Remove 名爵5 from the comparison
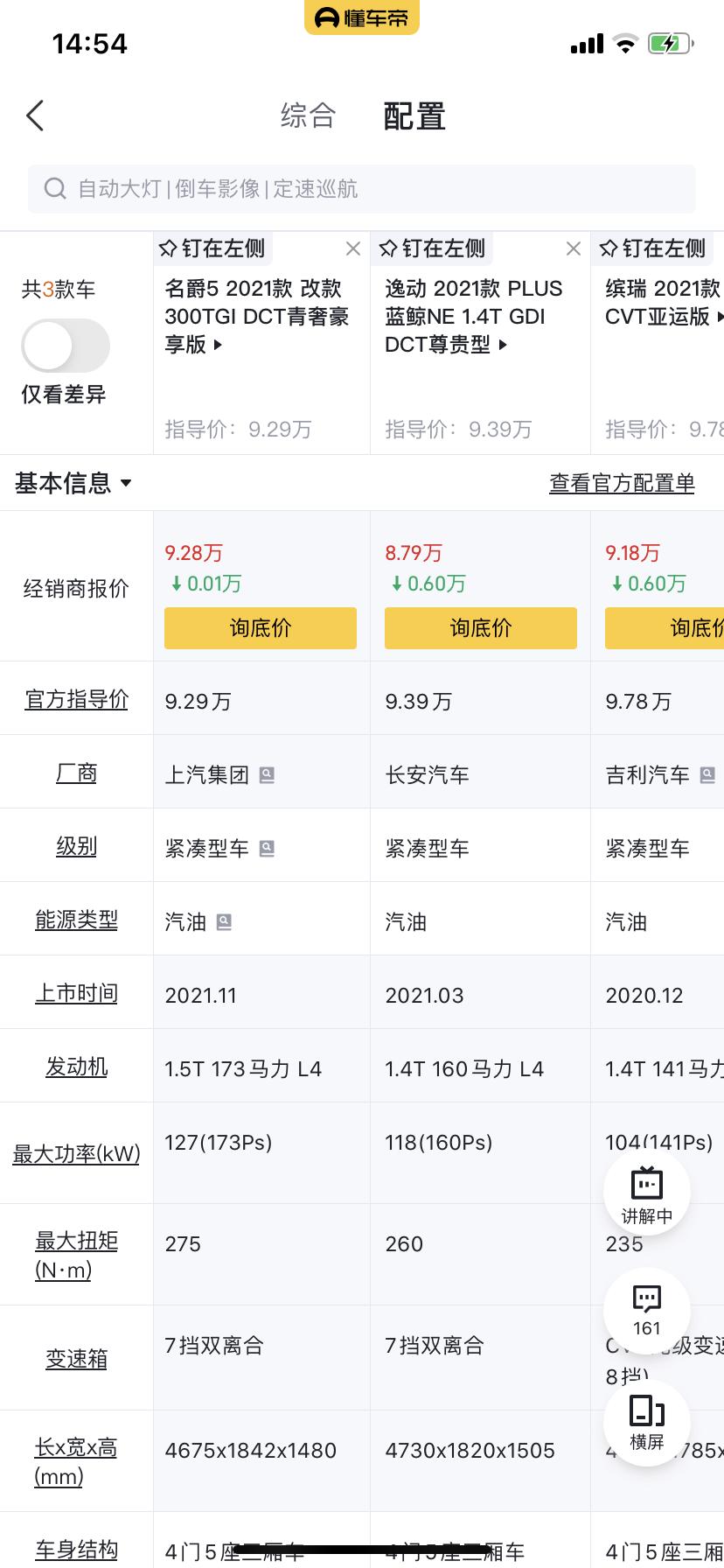The width and height of the screenshot is (724, 1568). pos(353,248)
